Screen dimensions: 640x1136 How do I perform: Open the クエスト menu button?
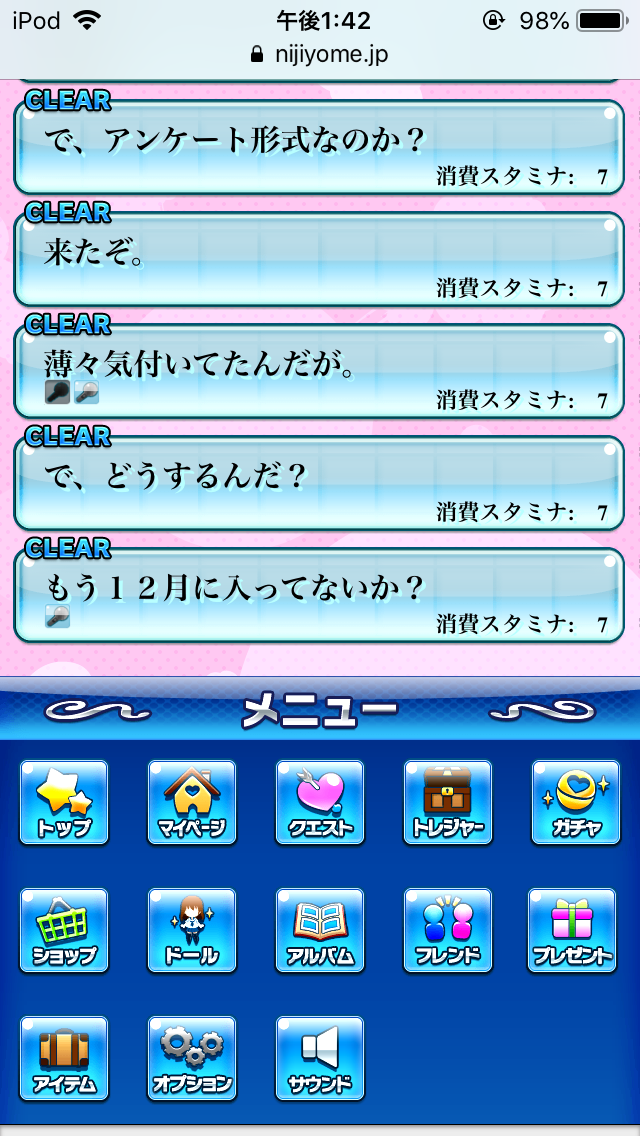click(320, 802)
